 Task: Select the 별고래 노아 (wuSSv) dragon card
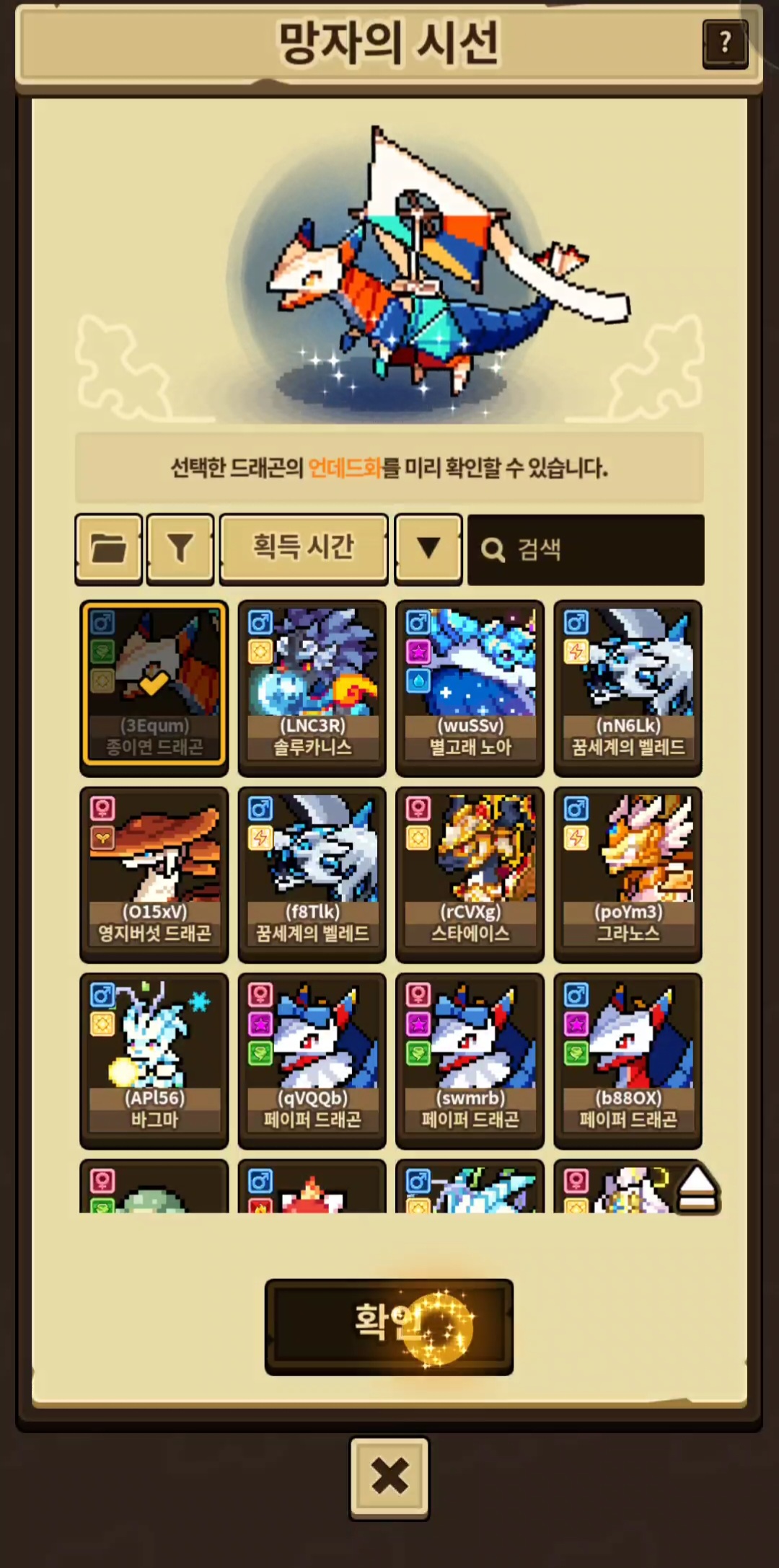pos(470,688)
